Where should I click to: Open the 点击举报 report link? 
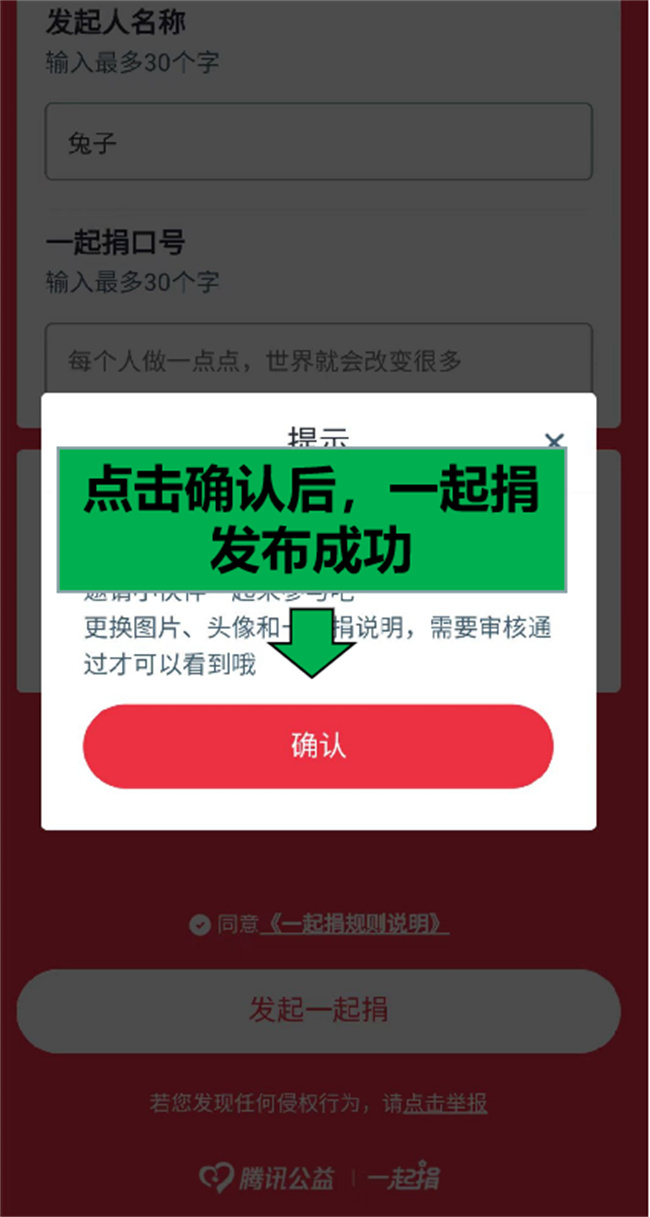point(445,1104)
